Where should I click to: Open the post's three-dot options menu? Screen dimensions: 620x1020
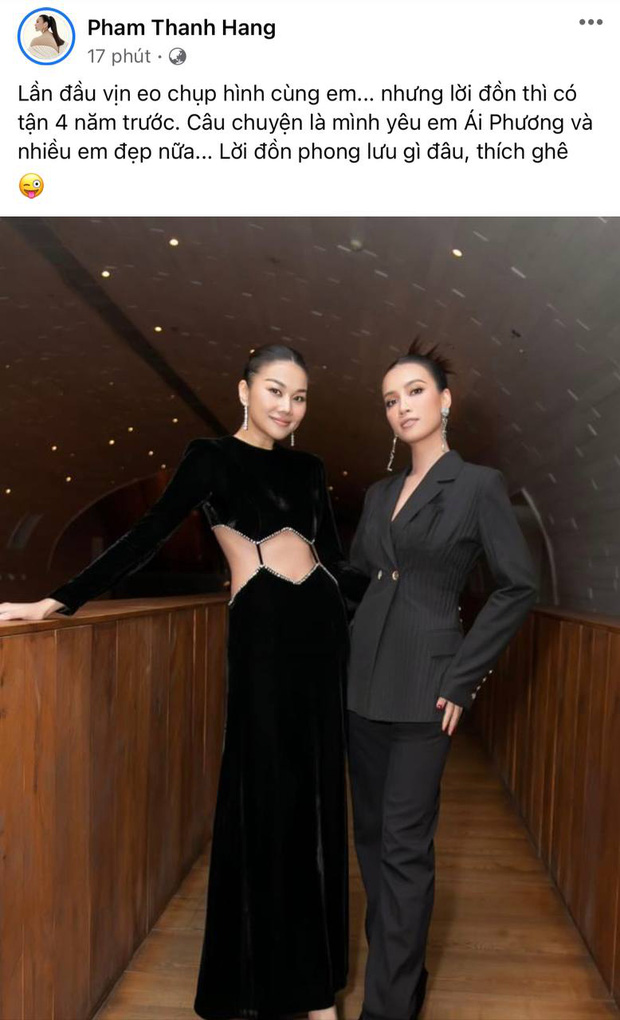[591, 22]
